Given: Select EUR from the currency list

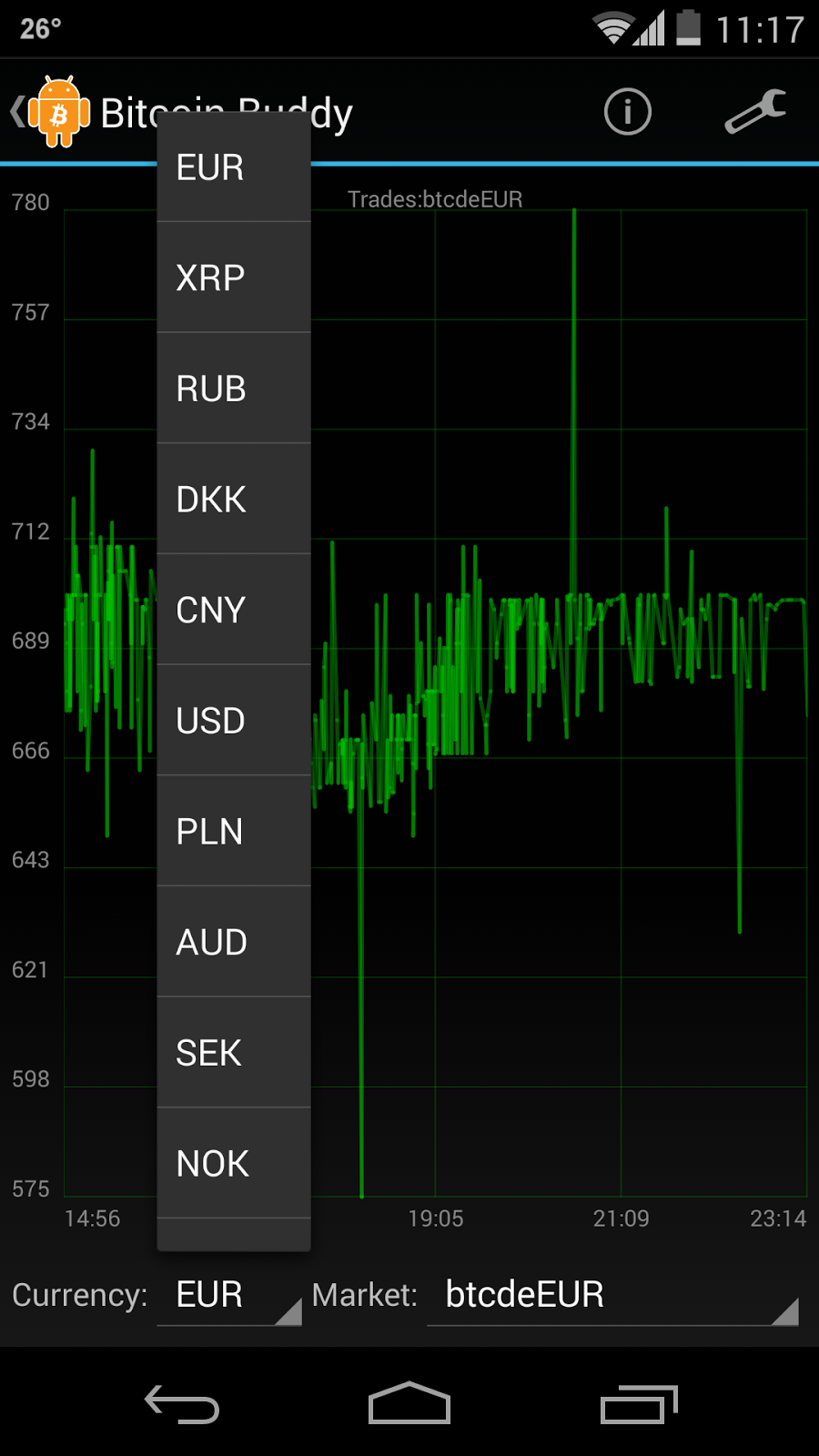Looking at the screenshot, I should [x=234, y=167].
